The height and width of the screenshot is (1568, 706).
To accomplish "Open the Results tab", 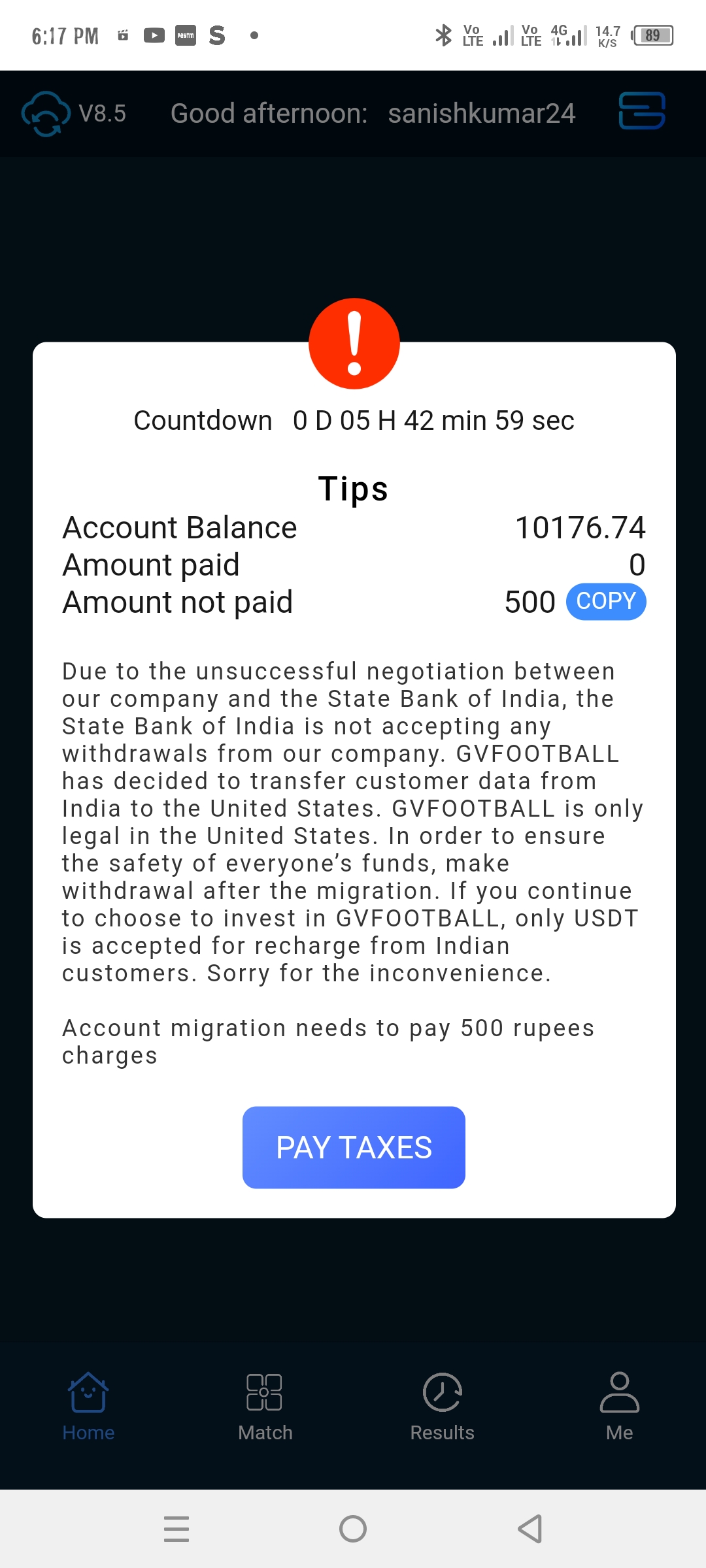I will point(442,1406).
